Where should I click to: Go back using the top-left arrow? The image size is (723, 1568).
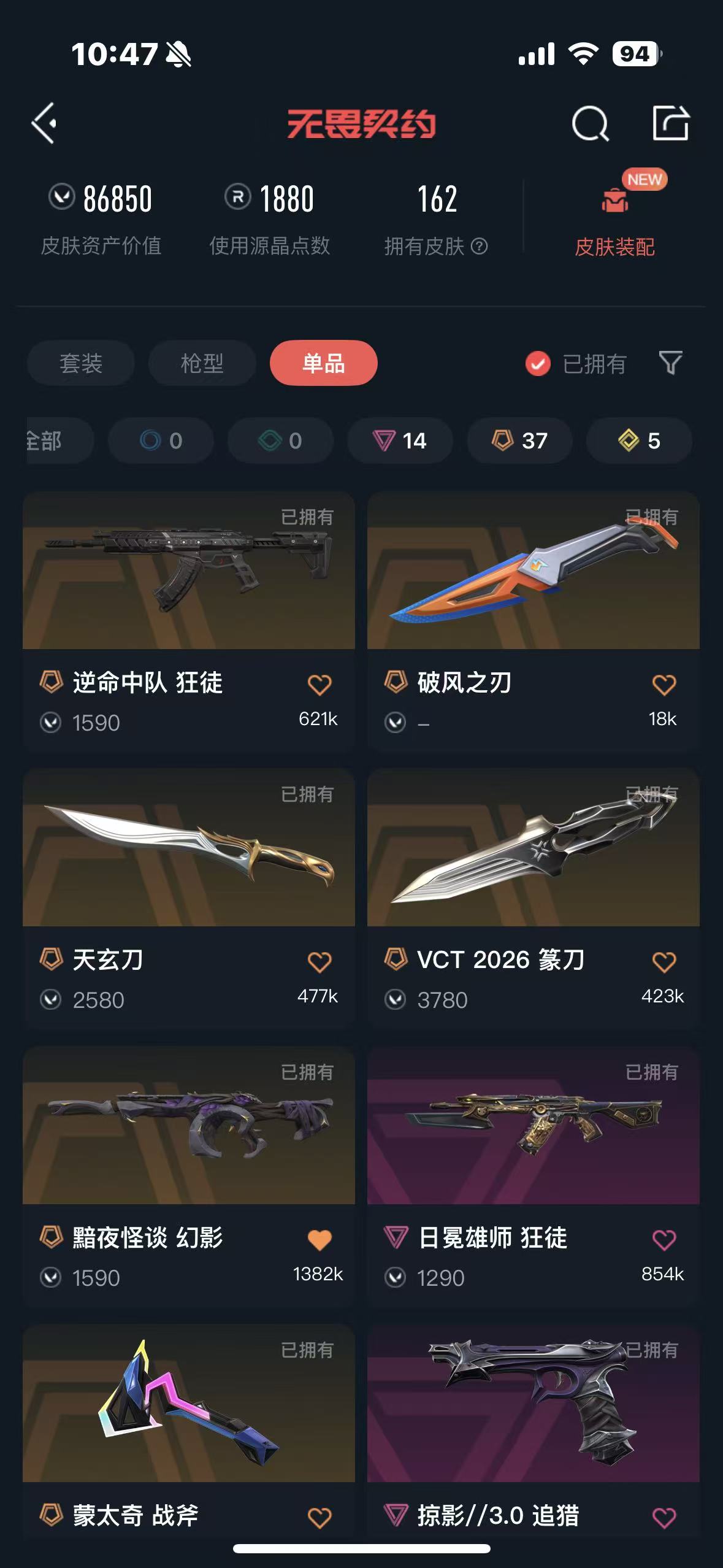click(x=44, y=123)
